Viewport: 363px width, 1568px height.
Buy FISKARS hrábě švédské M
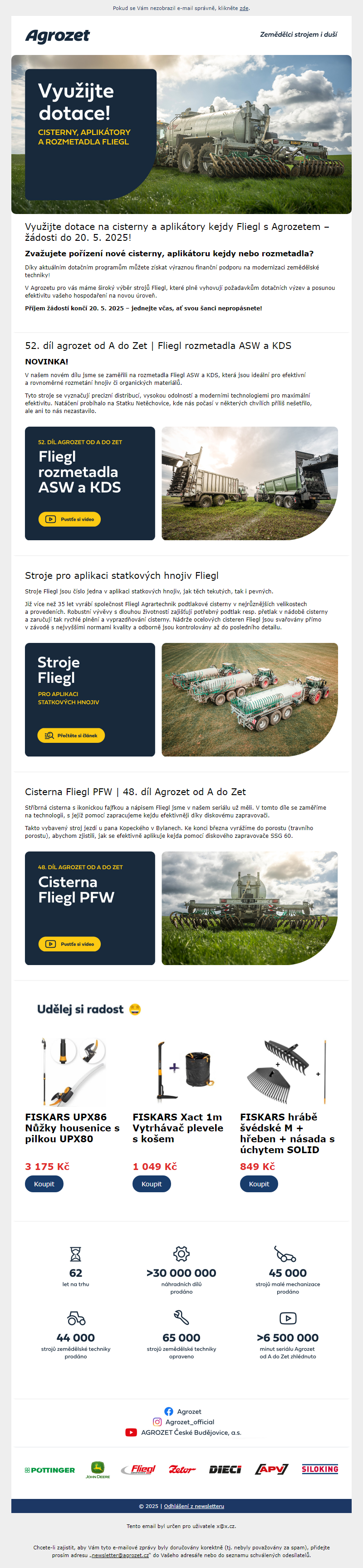tap(259, 1184)
